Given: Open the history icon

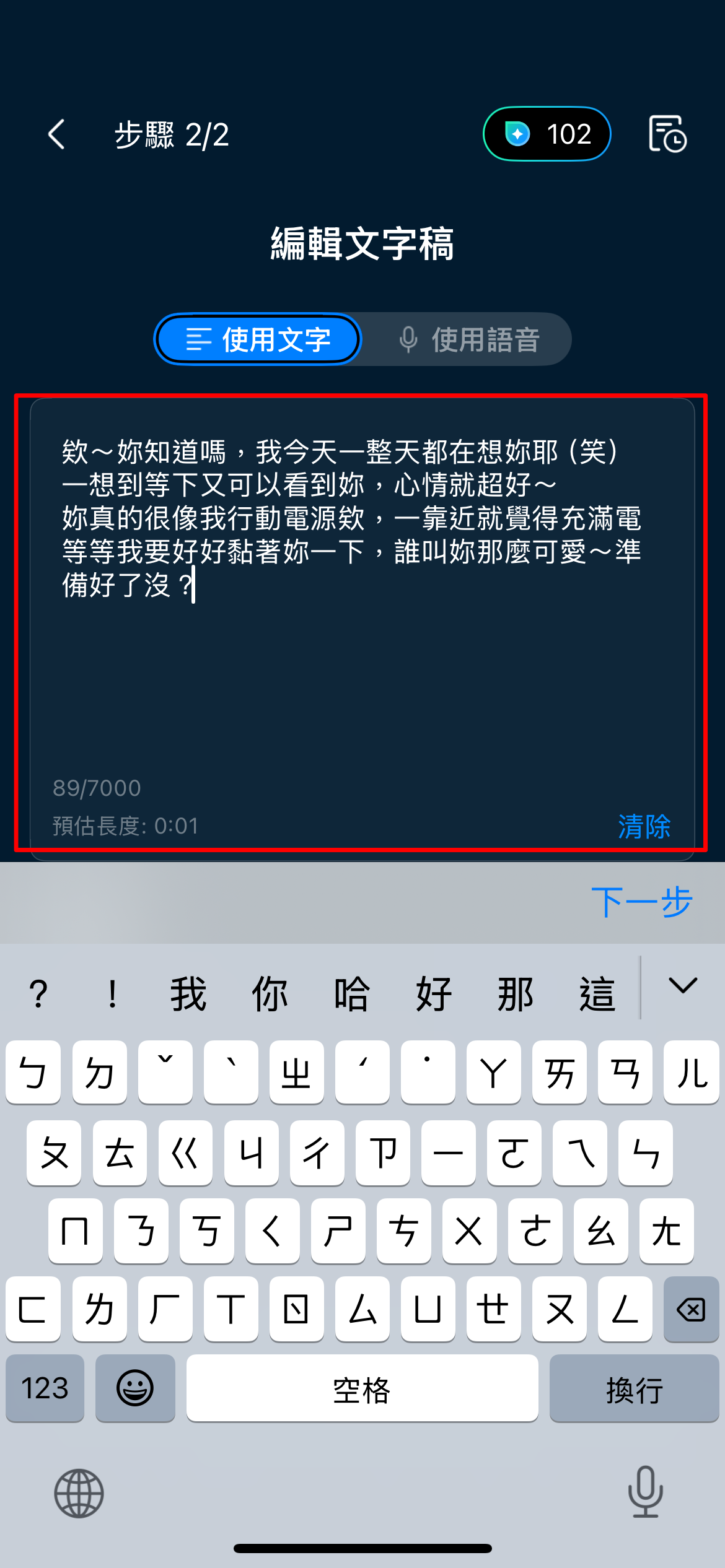Looking at the screenshot, I should pos(667,134).
